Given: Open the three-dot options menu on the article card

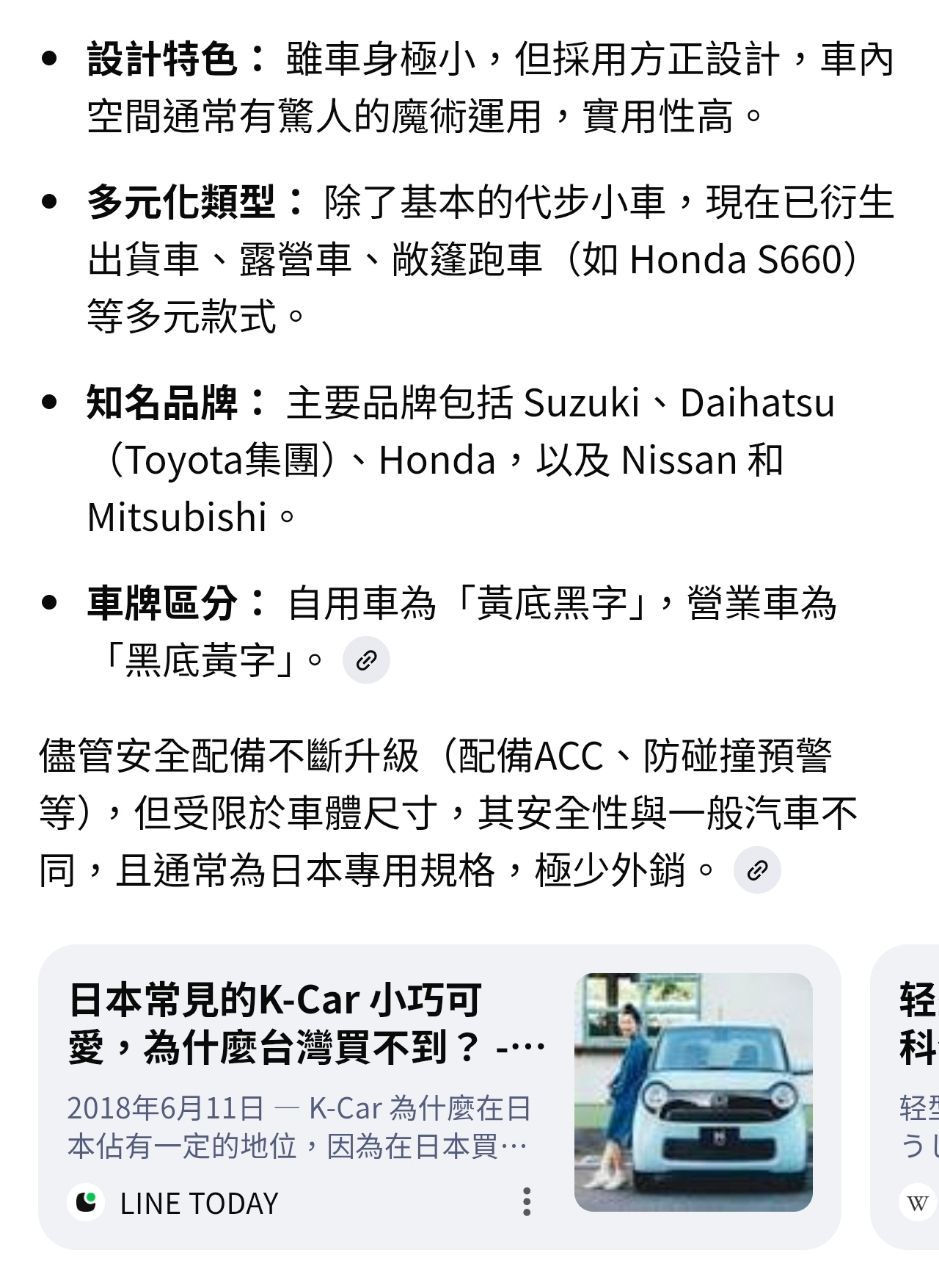Looking at the screenshot, I should [527, 1204].
